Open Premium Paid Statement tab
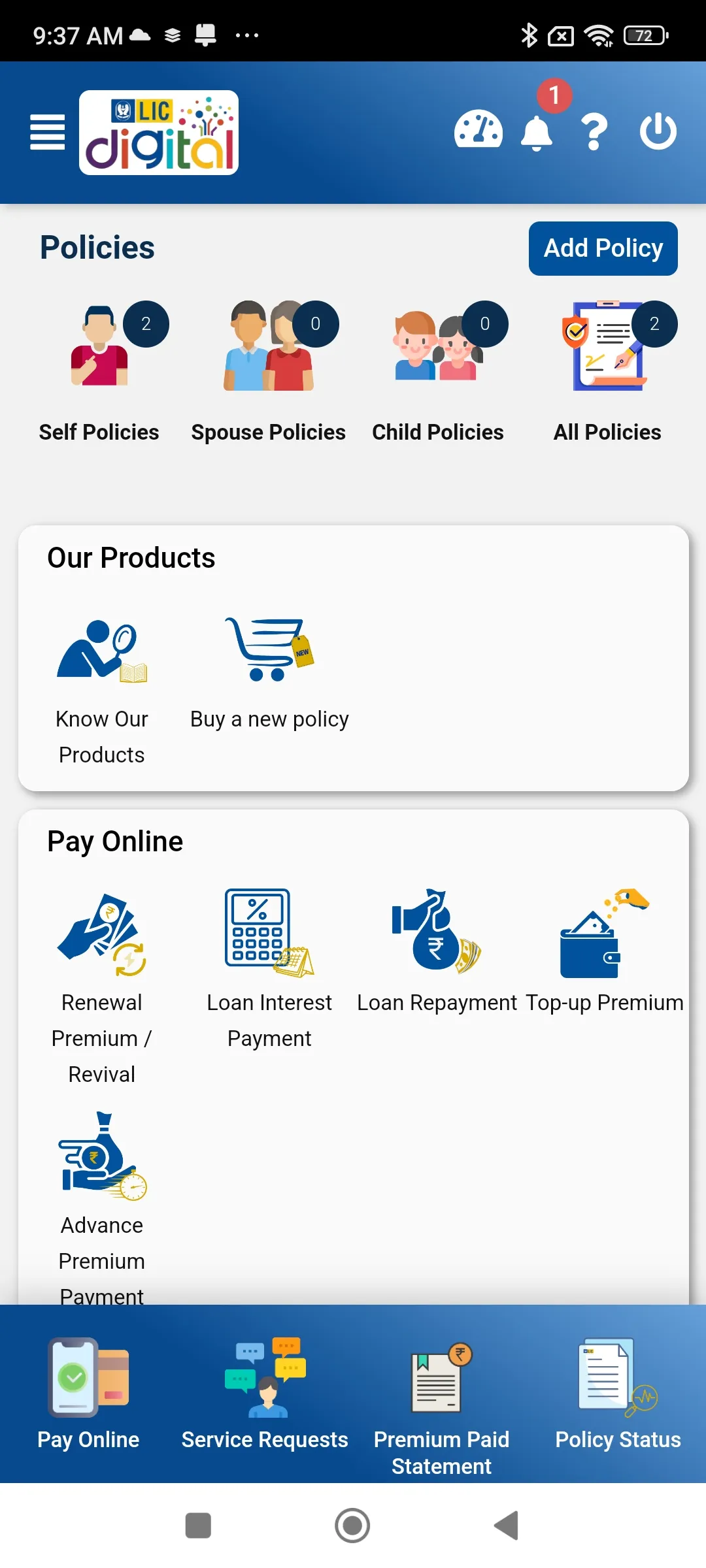This screenshot has height=1568, width=706. (441, 1405)
